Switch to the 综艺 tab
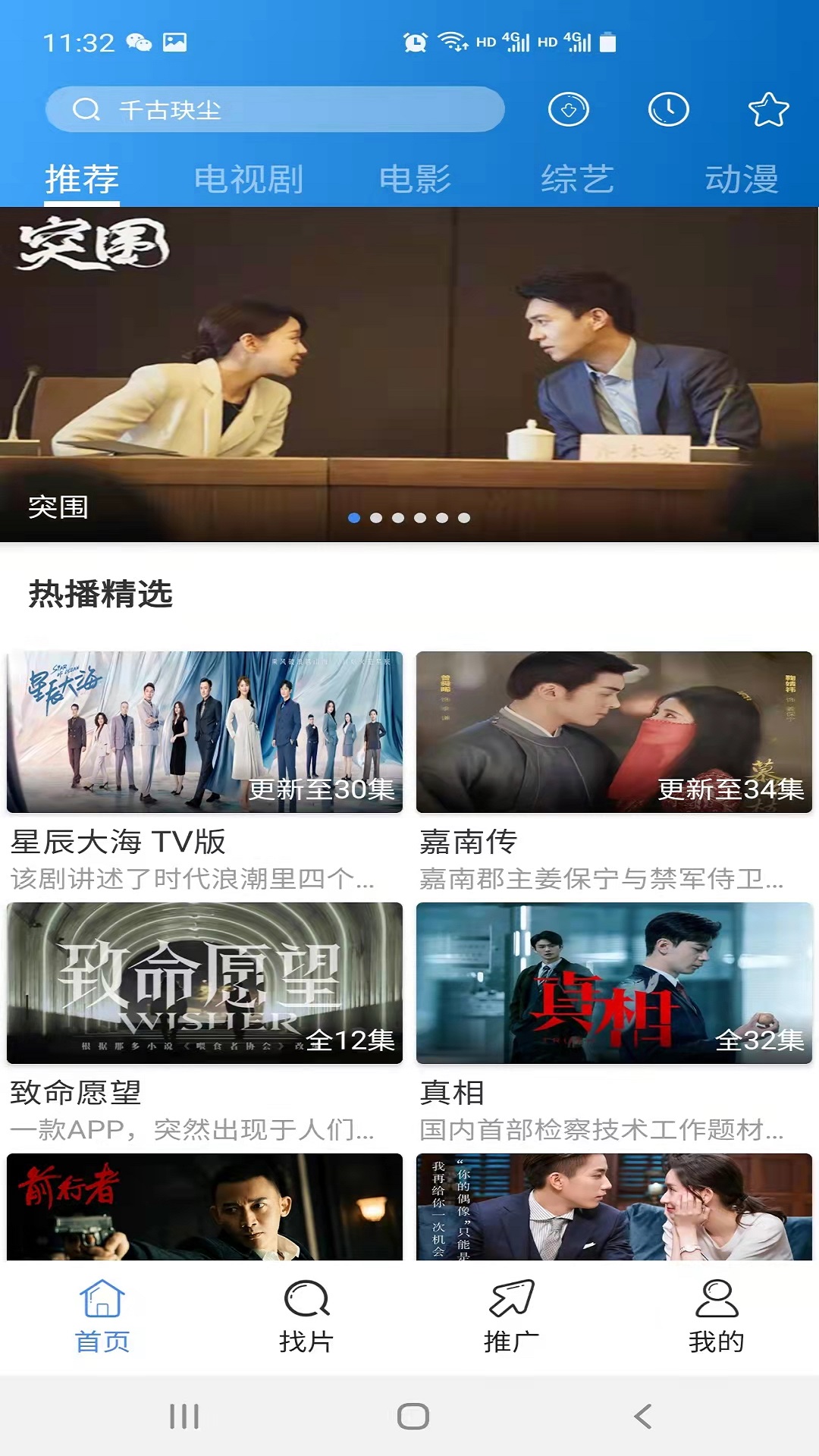Screen dimensions: 819x1456 [577, 180]
